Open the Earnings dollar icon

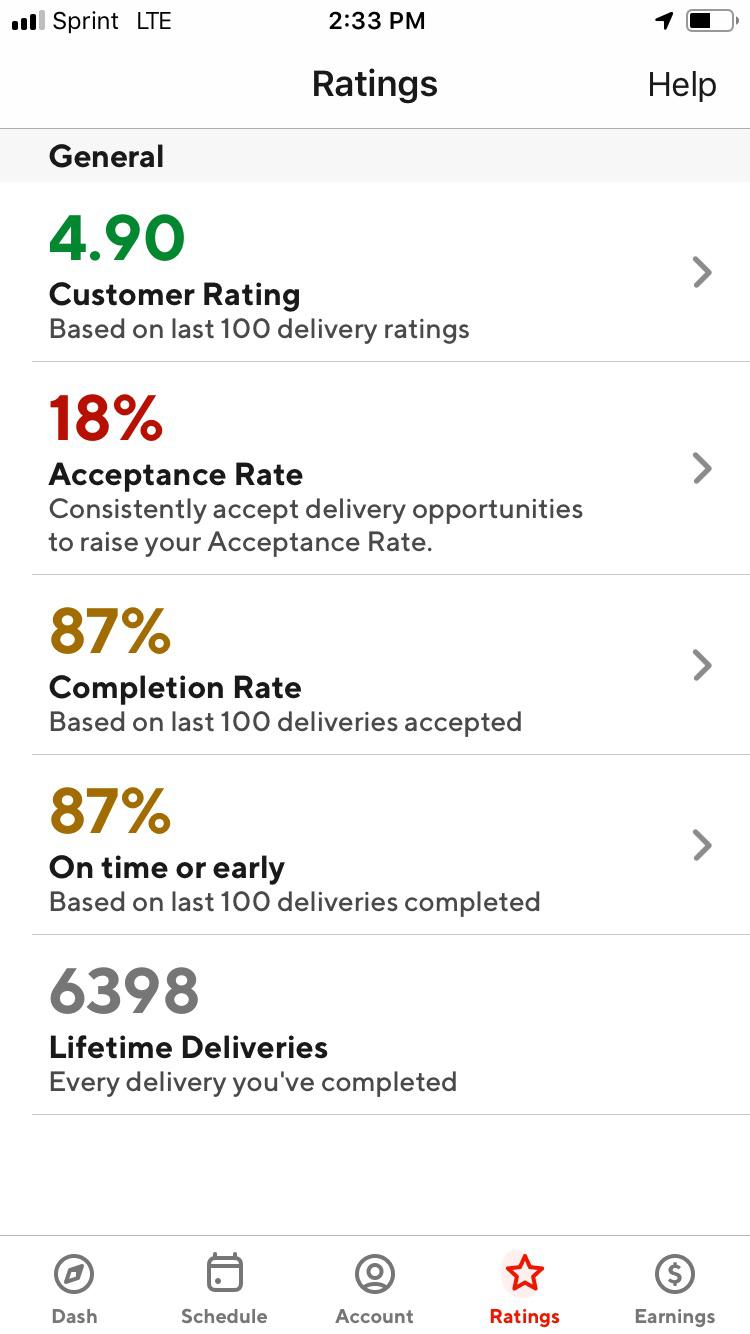pos(674,1272)
